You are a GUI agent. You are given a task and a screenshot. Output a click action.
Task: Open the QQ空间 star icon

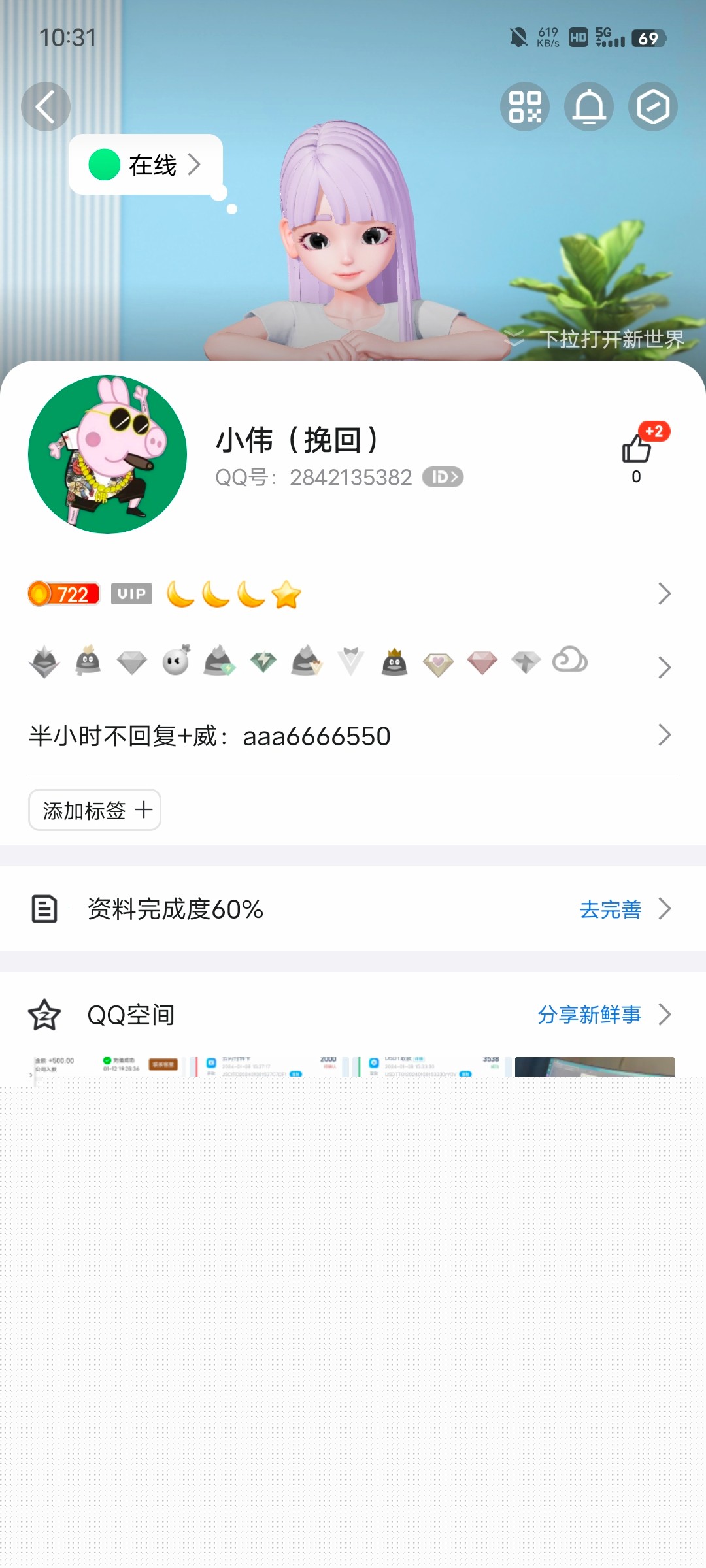click(x=44, y=1014)
